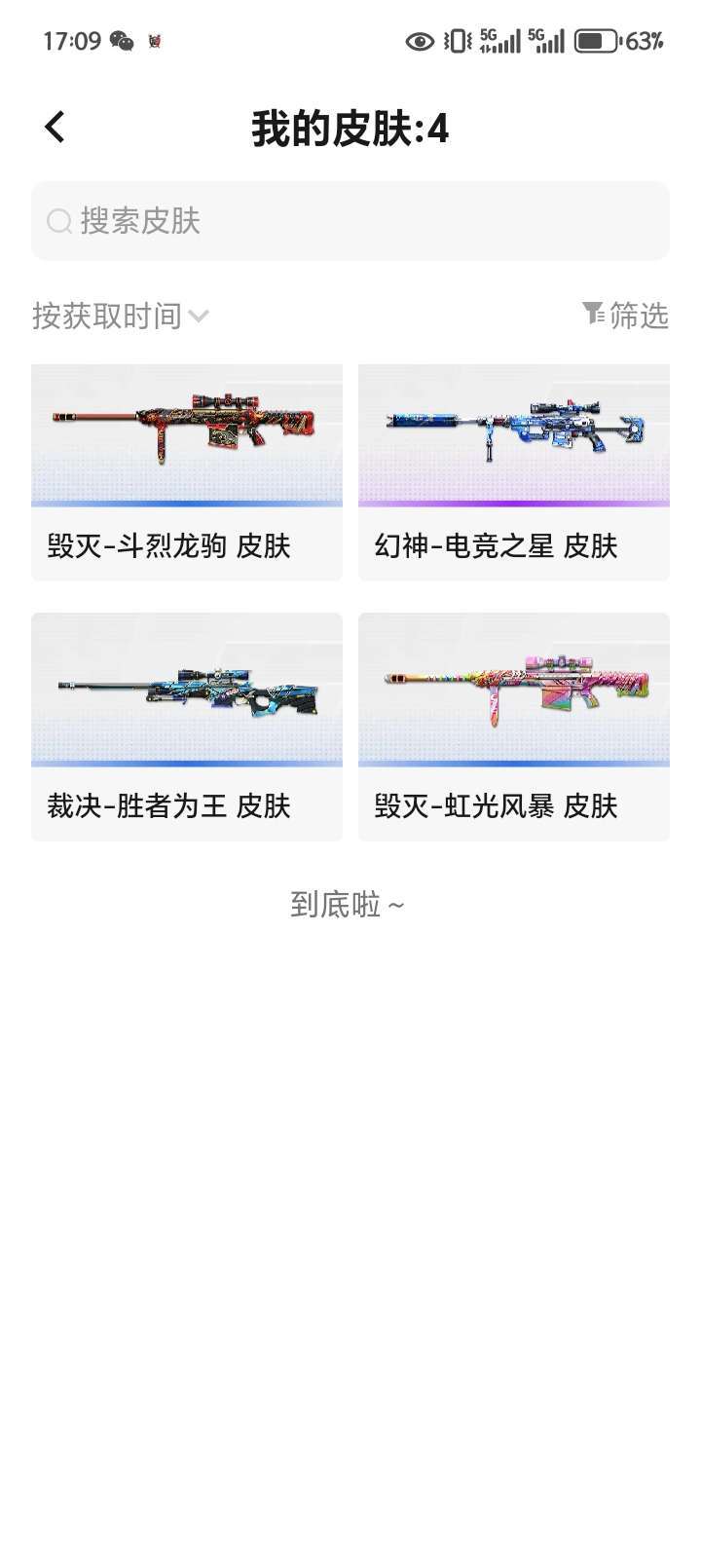Tap the 我的皮肤:4 title

350,127
